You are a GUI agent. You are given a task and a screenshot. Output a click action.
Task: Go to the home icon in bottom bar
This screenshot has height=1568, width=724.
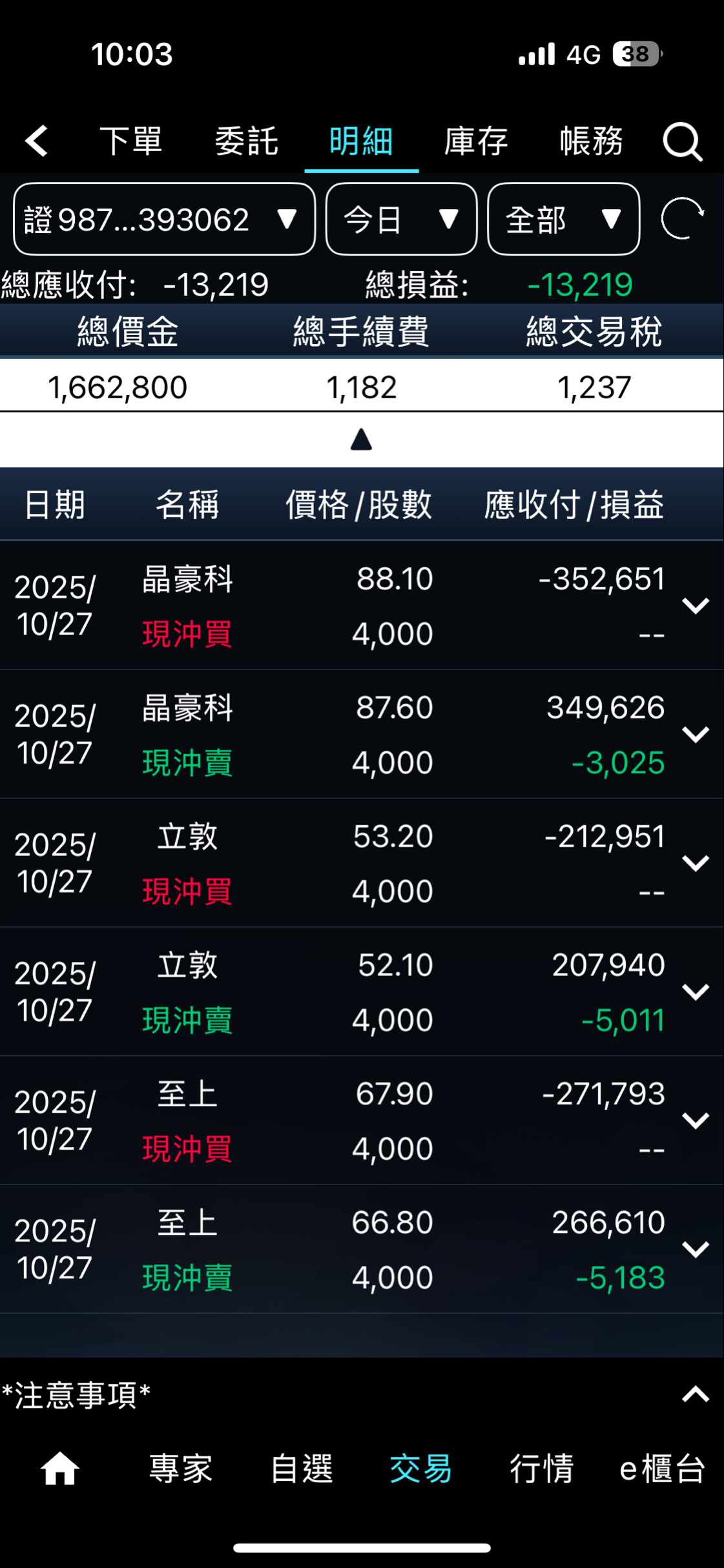pos(59,1469)
